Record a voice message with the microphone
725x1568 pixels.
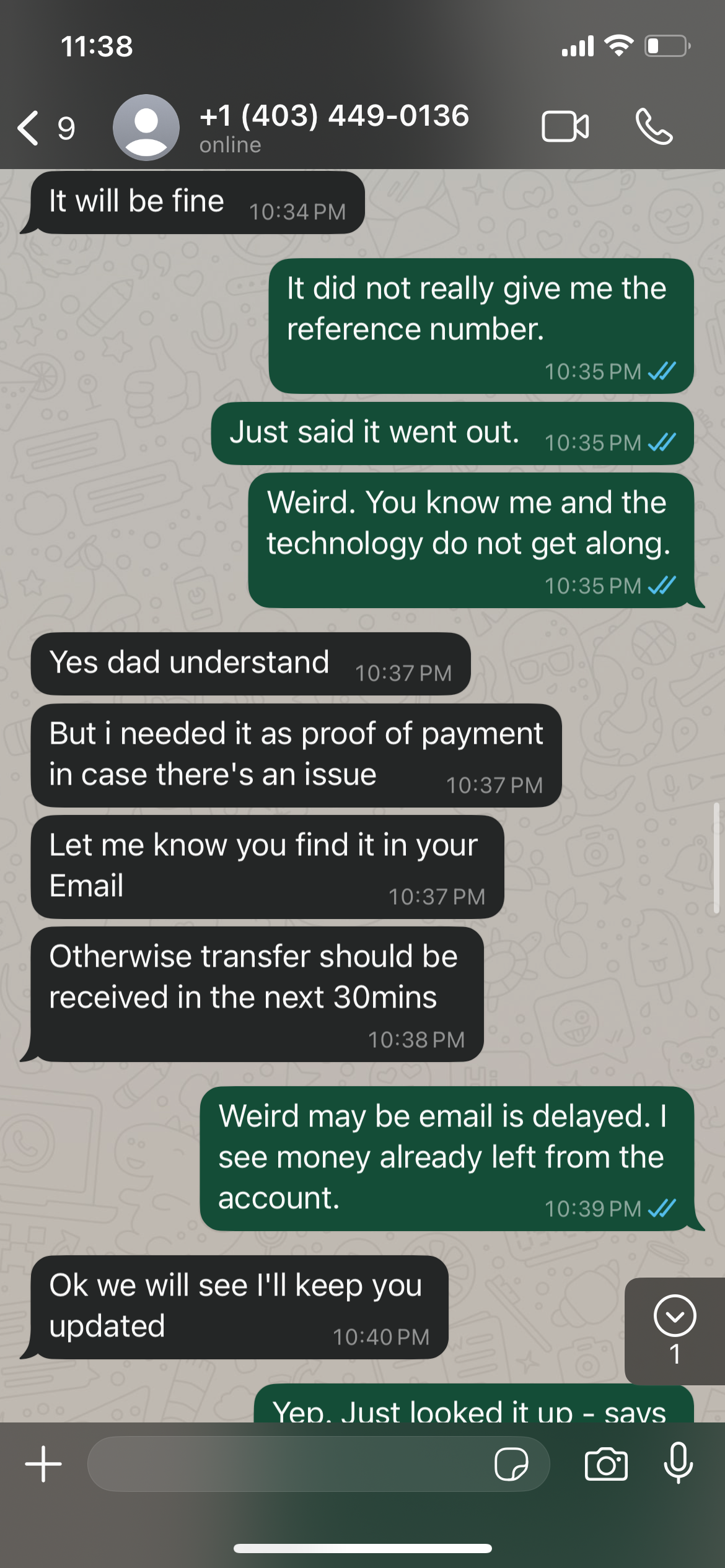point(678,1464)
